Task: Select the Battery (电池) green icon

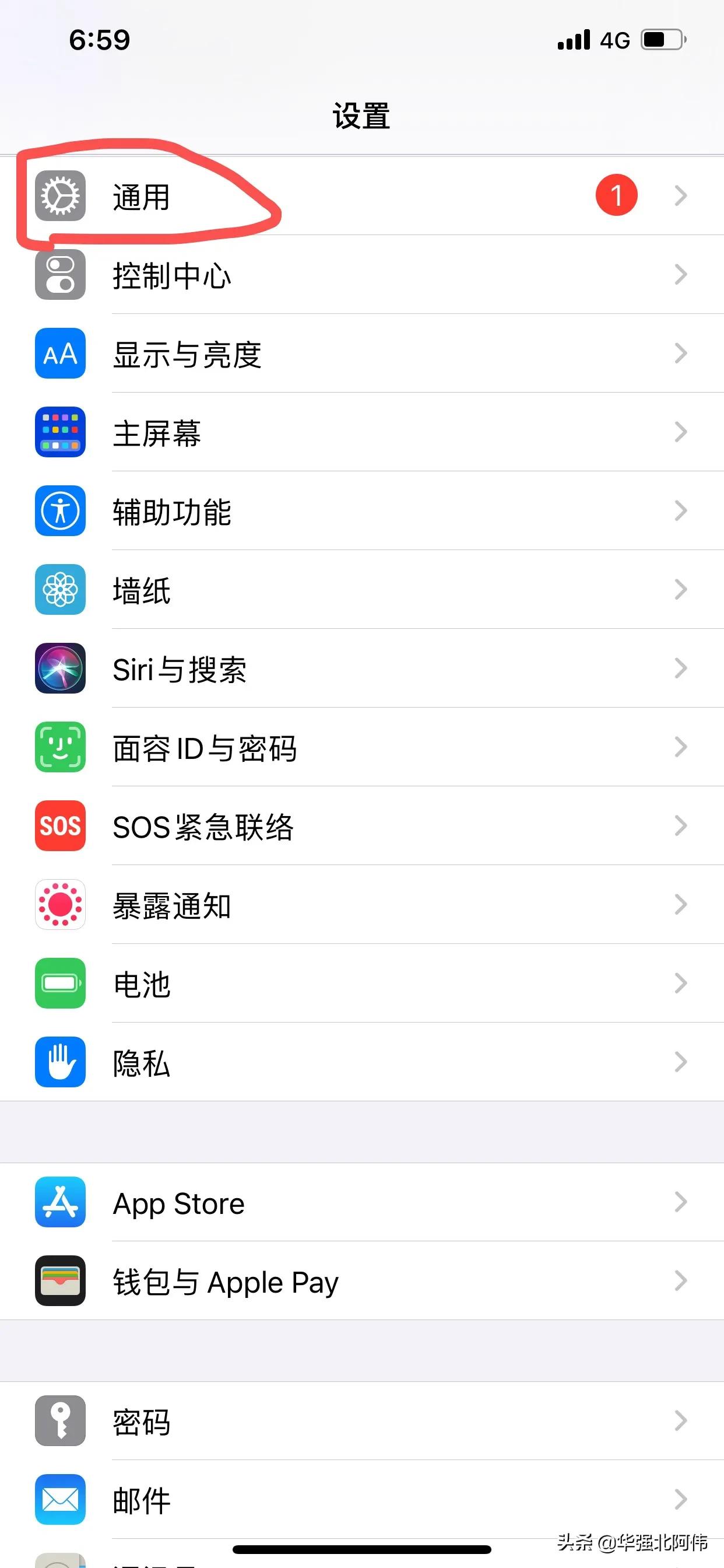Action: [59, 984]
